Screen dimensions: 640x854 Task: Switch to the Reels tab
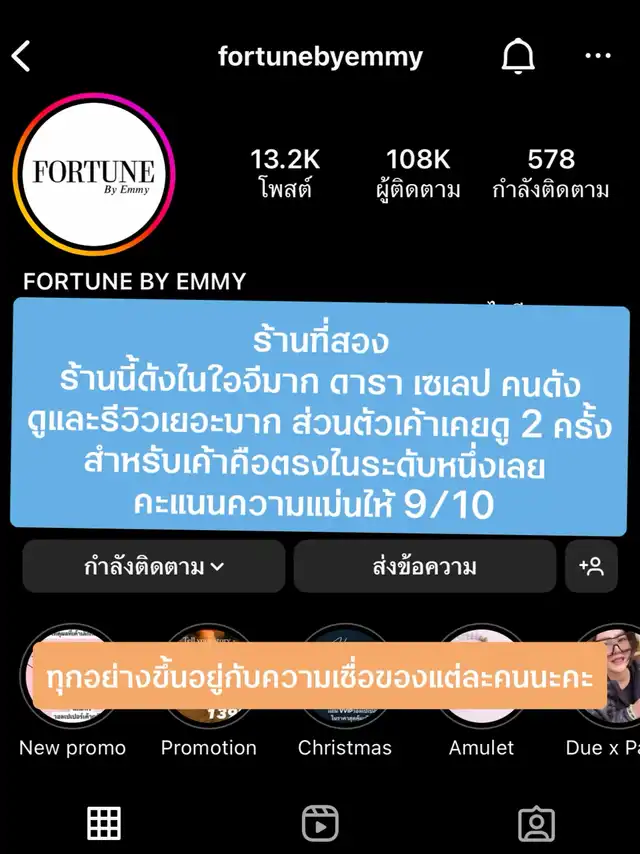320,823
